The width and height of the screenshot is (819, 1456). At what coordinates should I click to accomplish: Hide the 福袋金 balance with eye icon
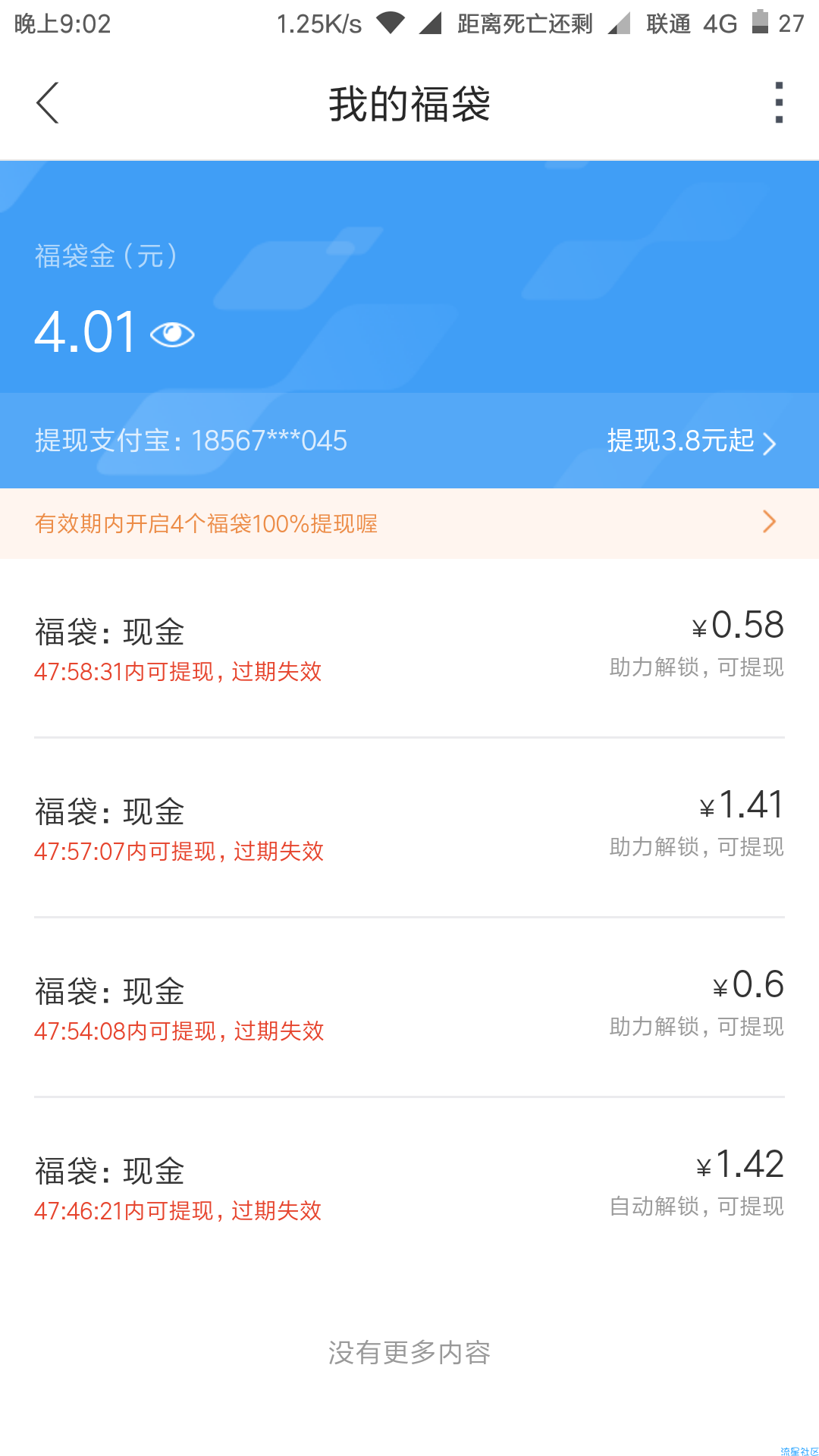tap(172, 334)
